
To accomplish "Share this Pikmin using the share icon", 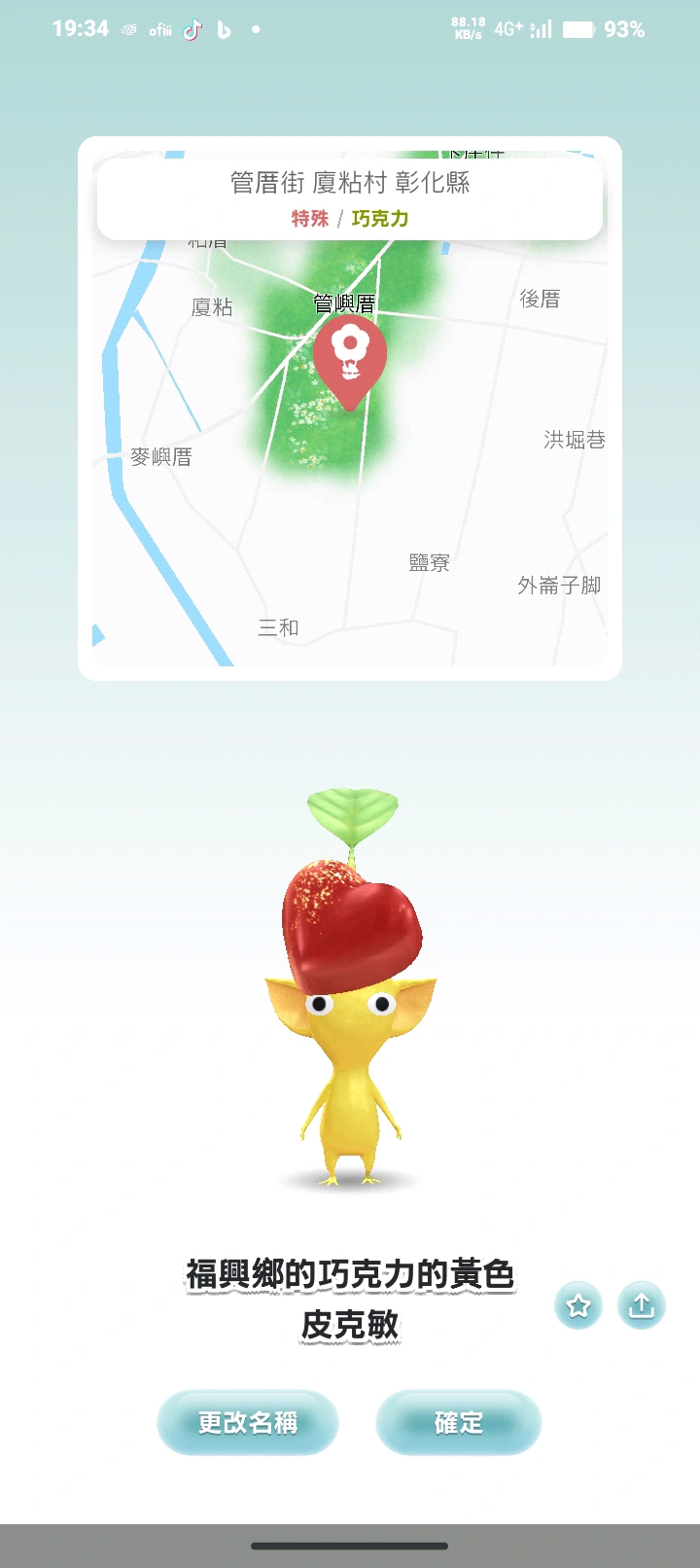I will [x=642, y=1304].
